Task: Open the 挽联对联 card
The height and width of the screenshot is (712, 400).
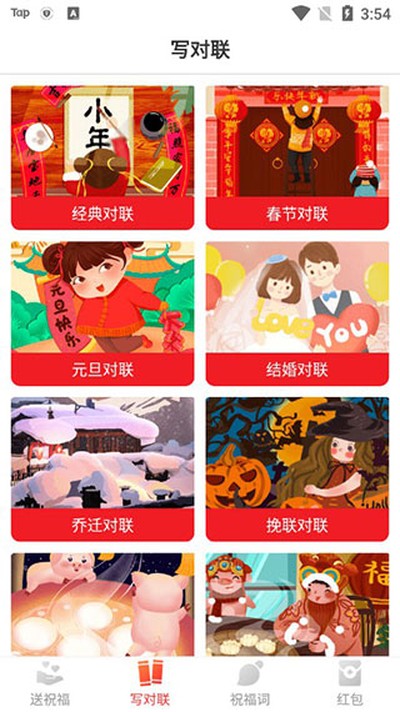Action: click(297, 469)
